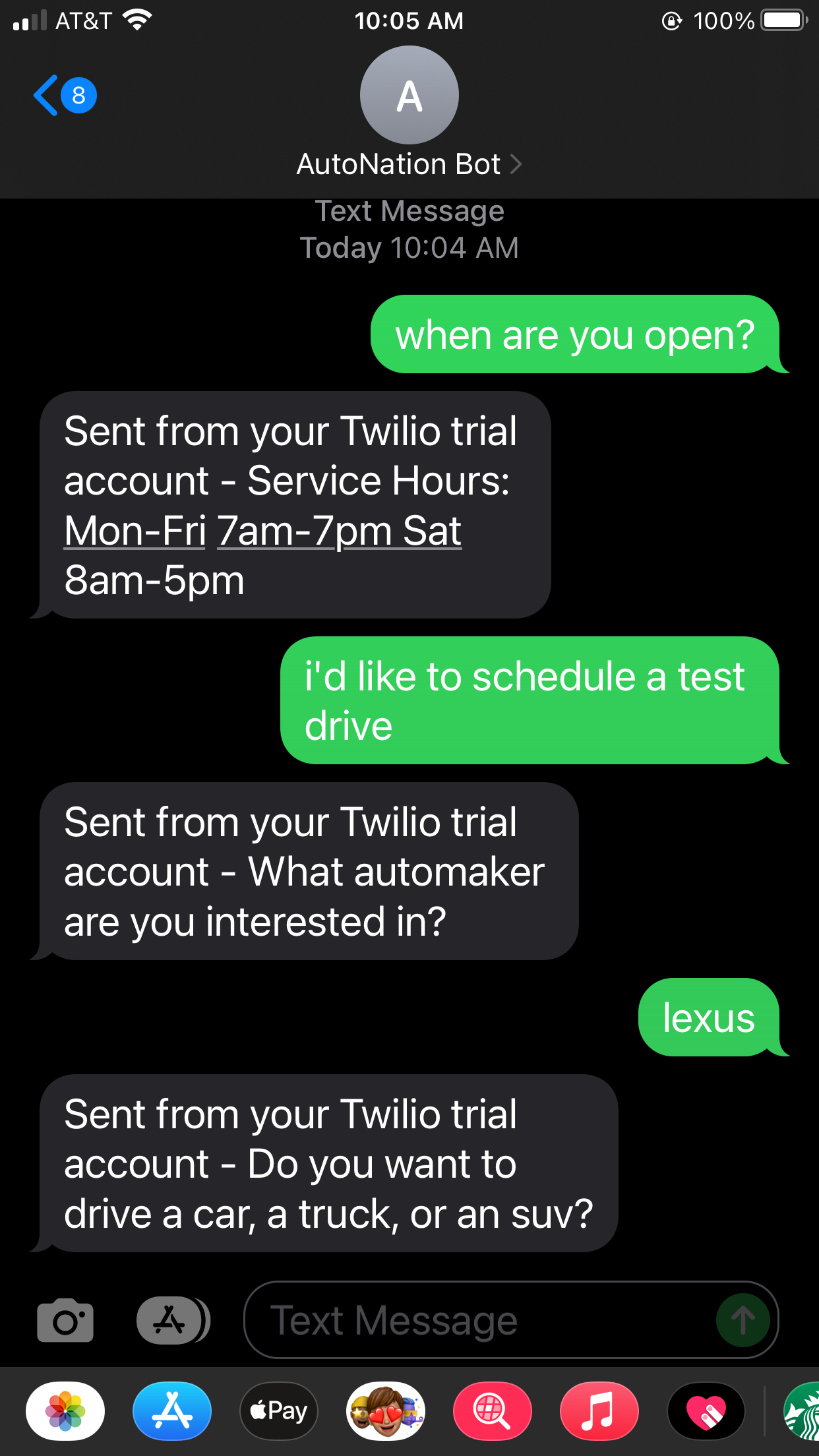Focus the Text Message input field
This screenshot has height=1456, width=819.
pyautogui.click(x=475, y=1320)
